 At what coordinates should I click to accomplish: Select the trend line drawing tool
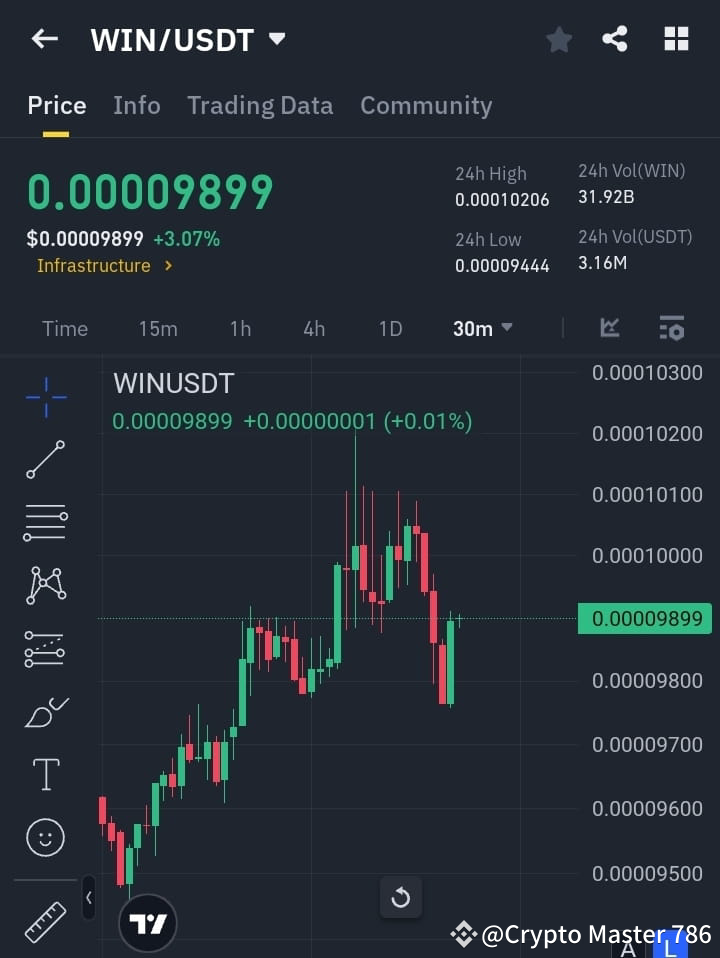(x=45, y=460)
